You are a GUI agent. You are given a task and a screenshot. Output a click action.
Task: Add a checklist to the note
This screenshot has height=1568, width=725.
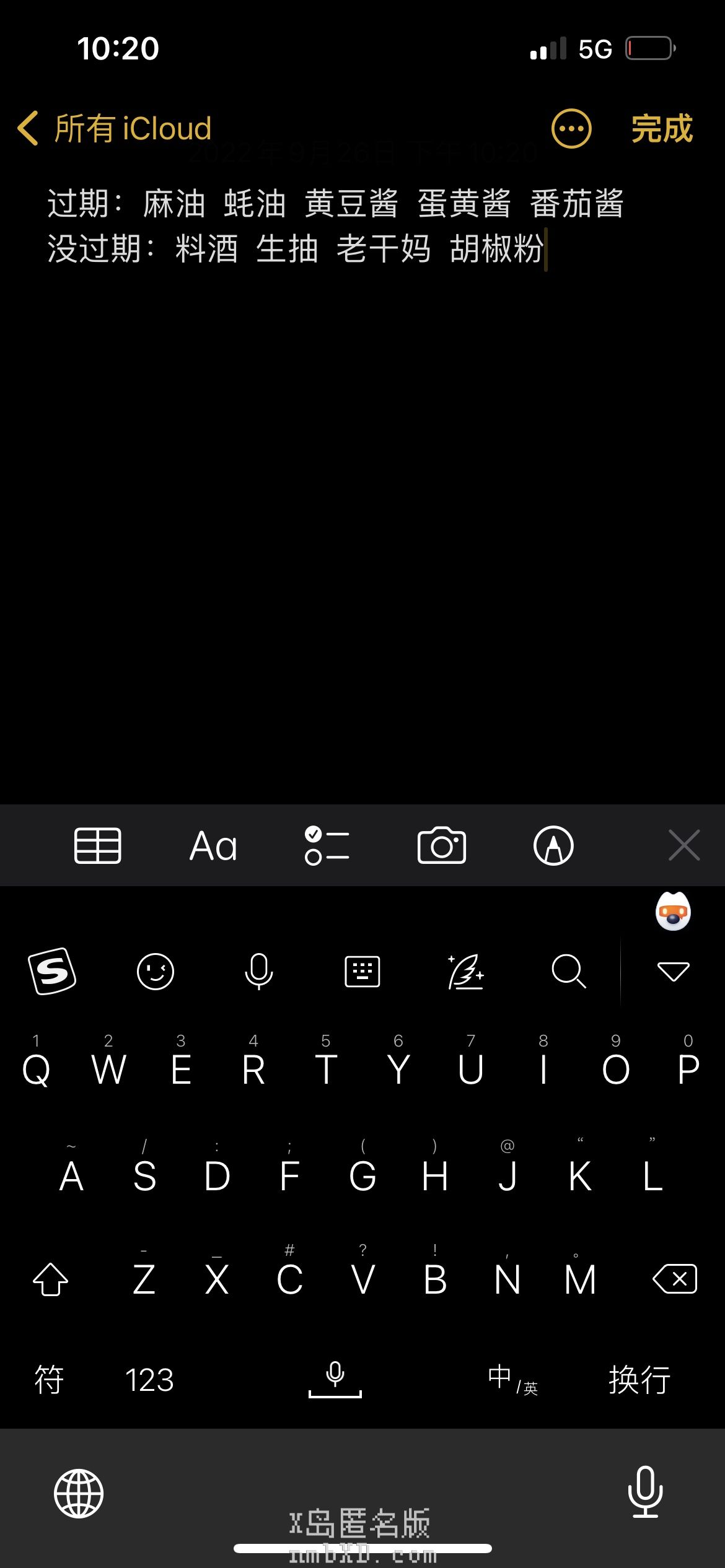pos(327,846)
